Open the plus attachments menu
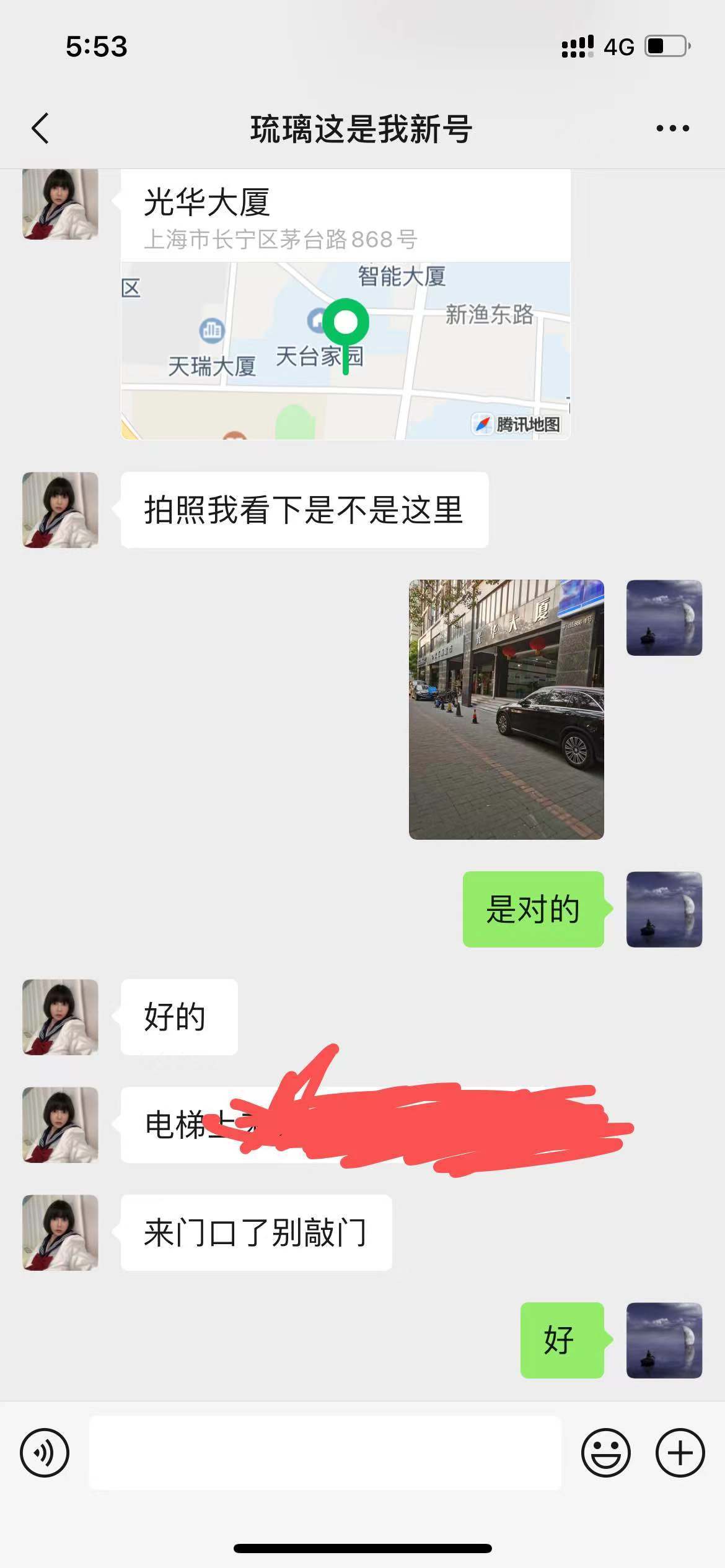 click(x=680, y=1453)
